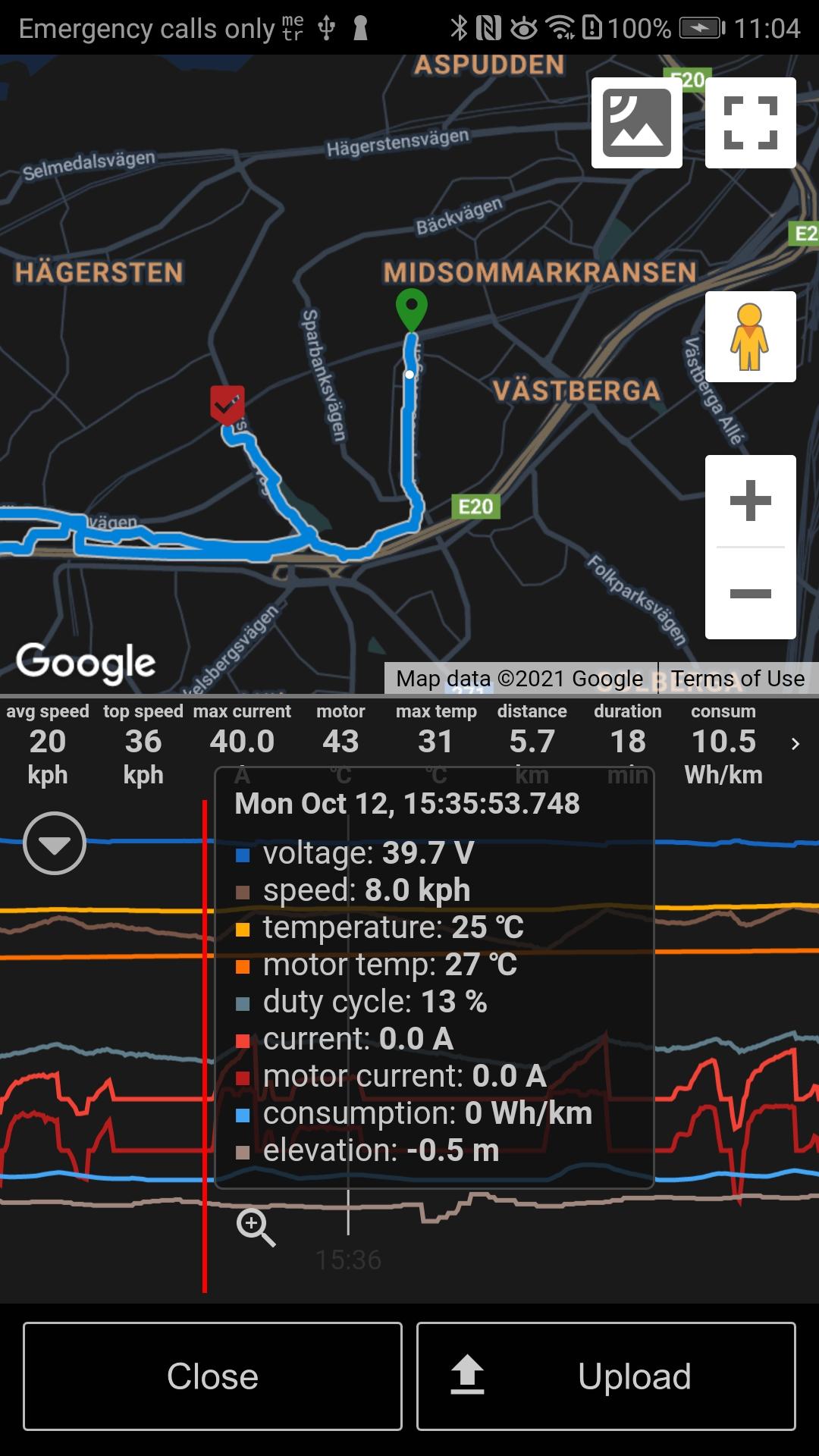Screen dimensions: 819x1456
Task: Close the ride details
Action: tap(212, 1376)
